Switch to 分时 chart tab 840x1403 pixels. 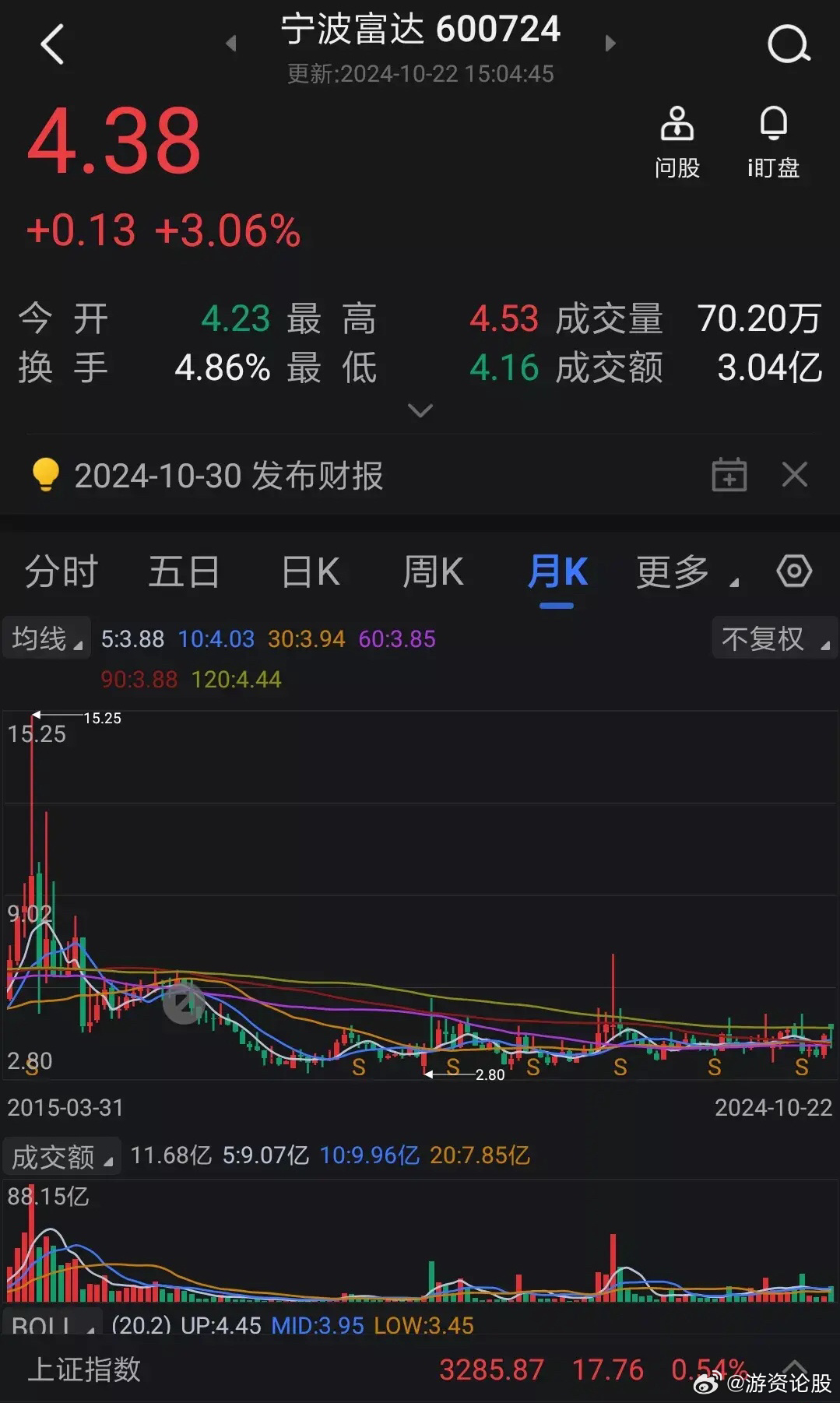61,571
